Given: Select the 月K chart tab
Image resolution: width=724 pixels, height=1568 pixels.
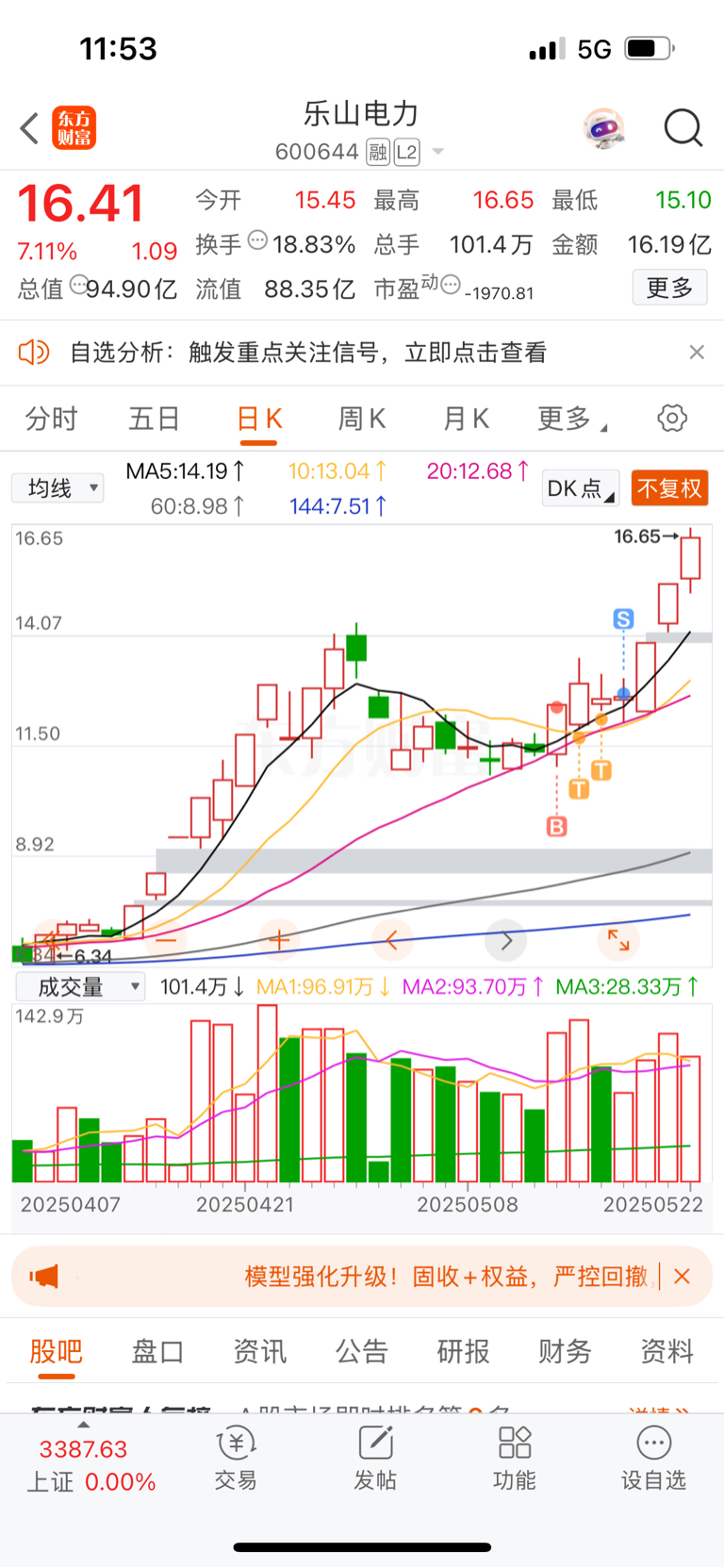Looking at the screenshot, I should (466, 419).
